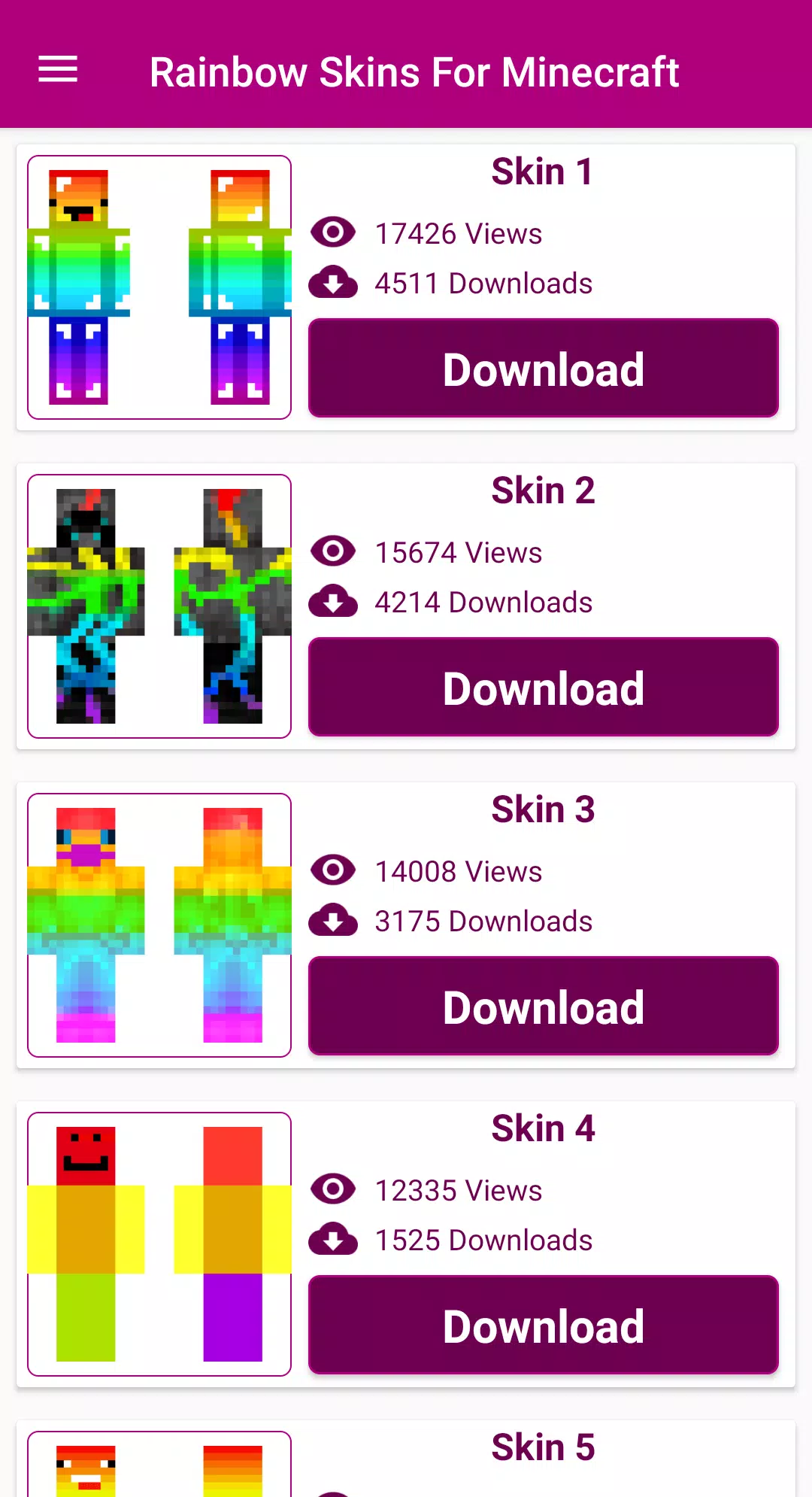The width and height of the screenshot is (812, 1497).
Task: Click the eye views icon for Skin 3
Action: 333,870
